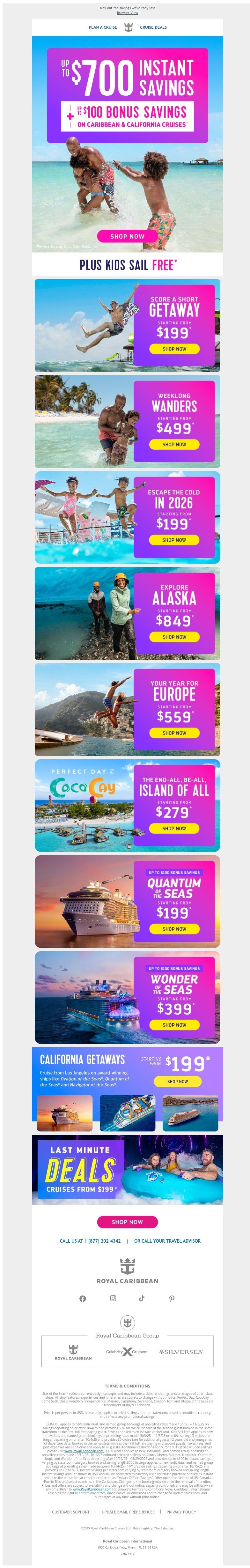The width and height of the screenshot is (250, 1568).
Task: Tap Update Email Preferences
Action: [x=128, y=1512]
